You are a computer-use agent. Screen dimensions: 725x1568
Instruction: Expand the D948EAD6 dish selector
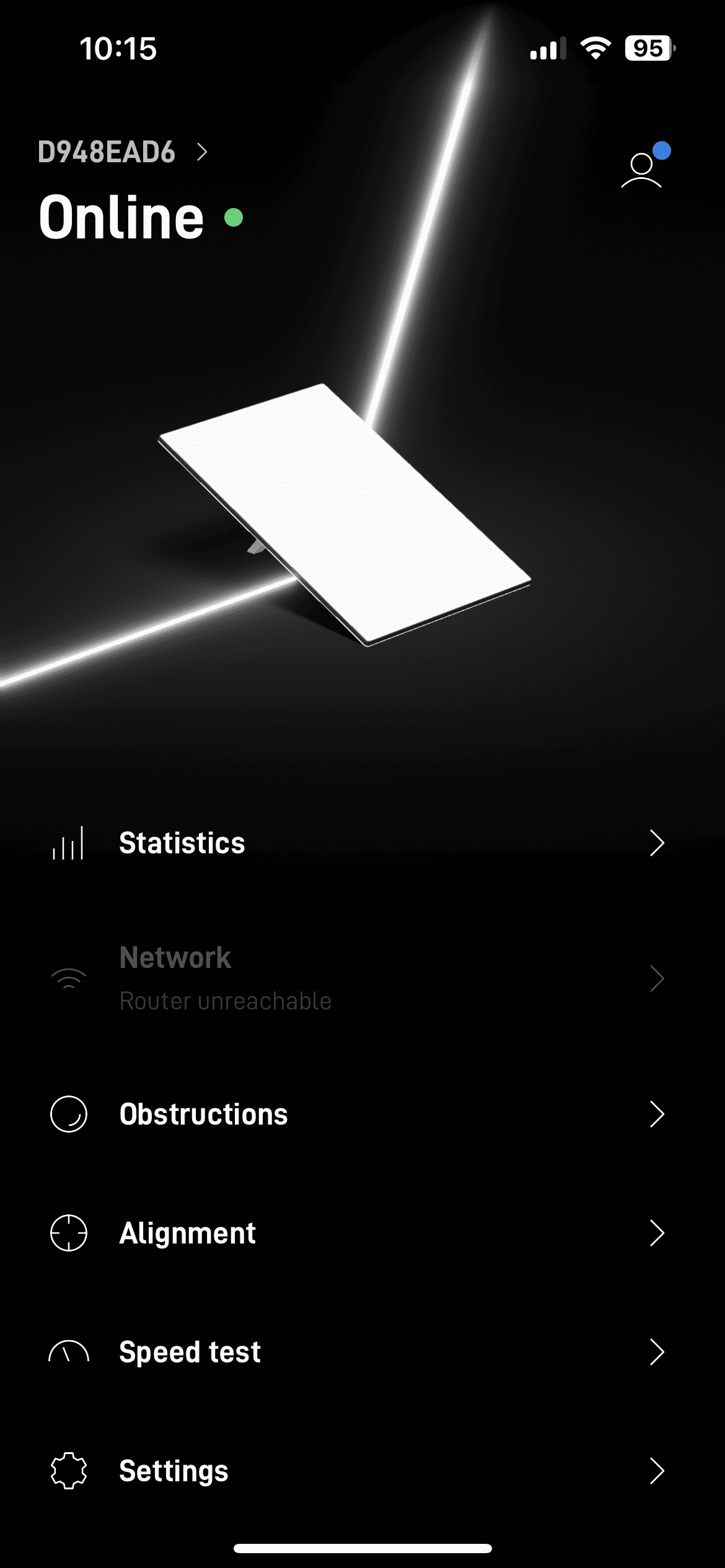click(x=123, y=152)
